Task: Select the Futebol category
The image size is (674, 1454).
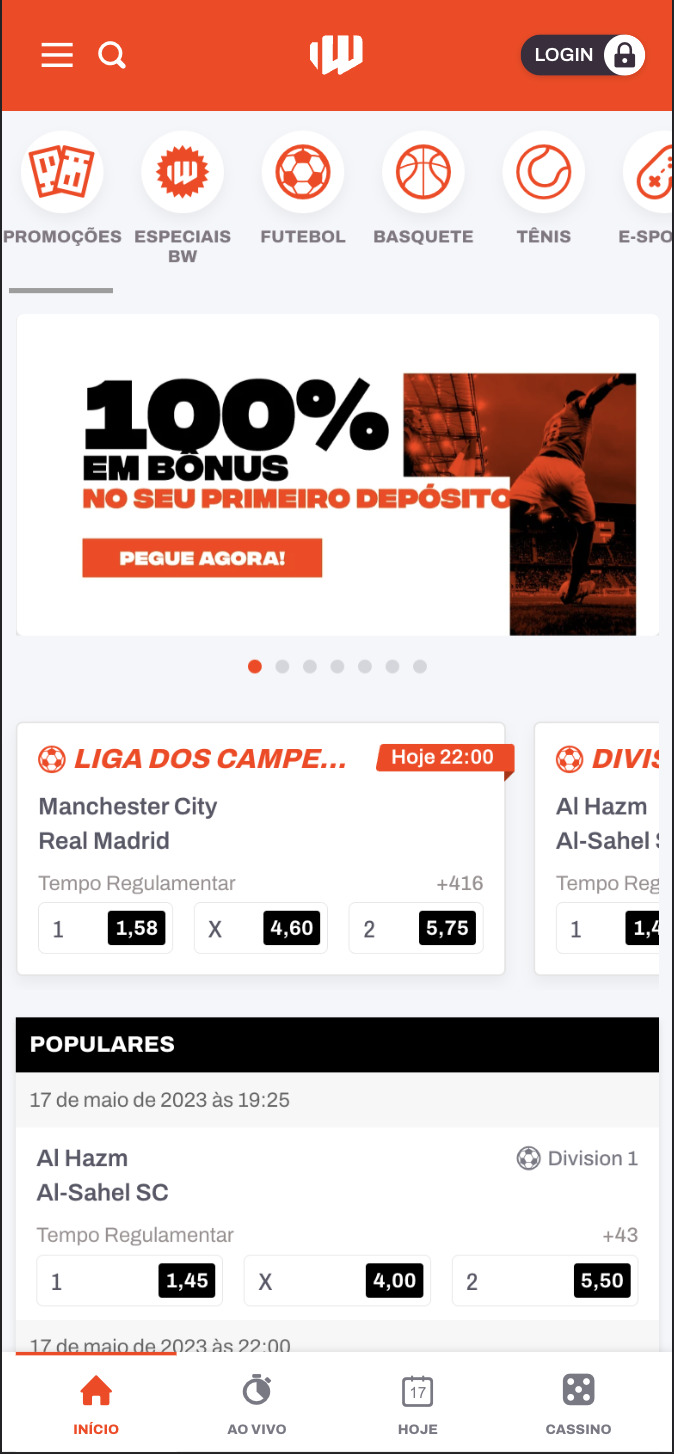Action: pyautogui.click(x=303, y=190)
